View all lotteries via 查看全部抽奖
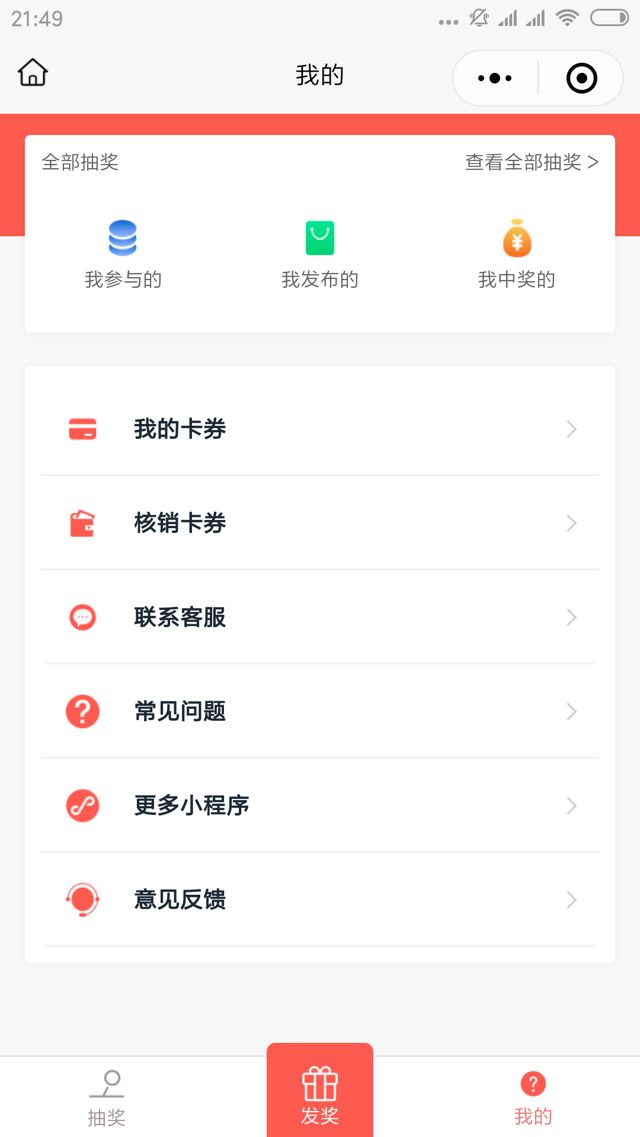This screenshot has width=640, height=1137. 531,162
